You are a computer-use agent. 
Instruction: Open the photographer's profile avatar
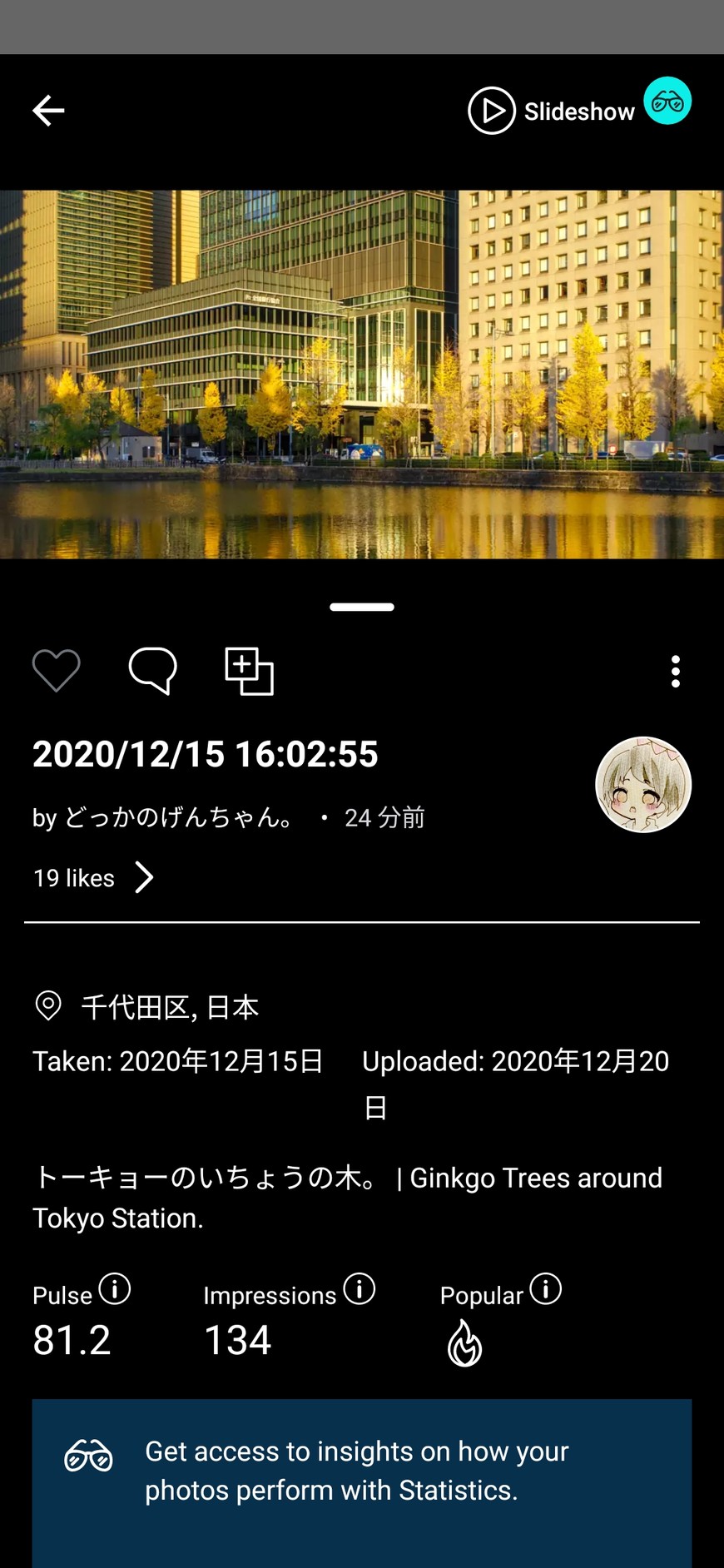tap(643, 784)
